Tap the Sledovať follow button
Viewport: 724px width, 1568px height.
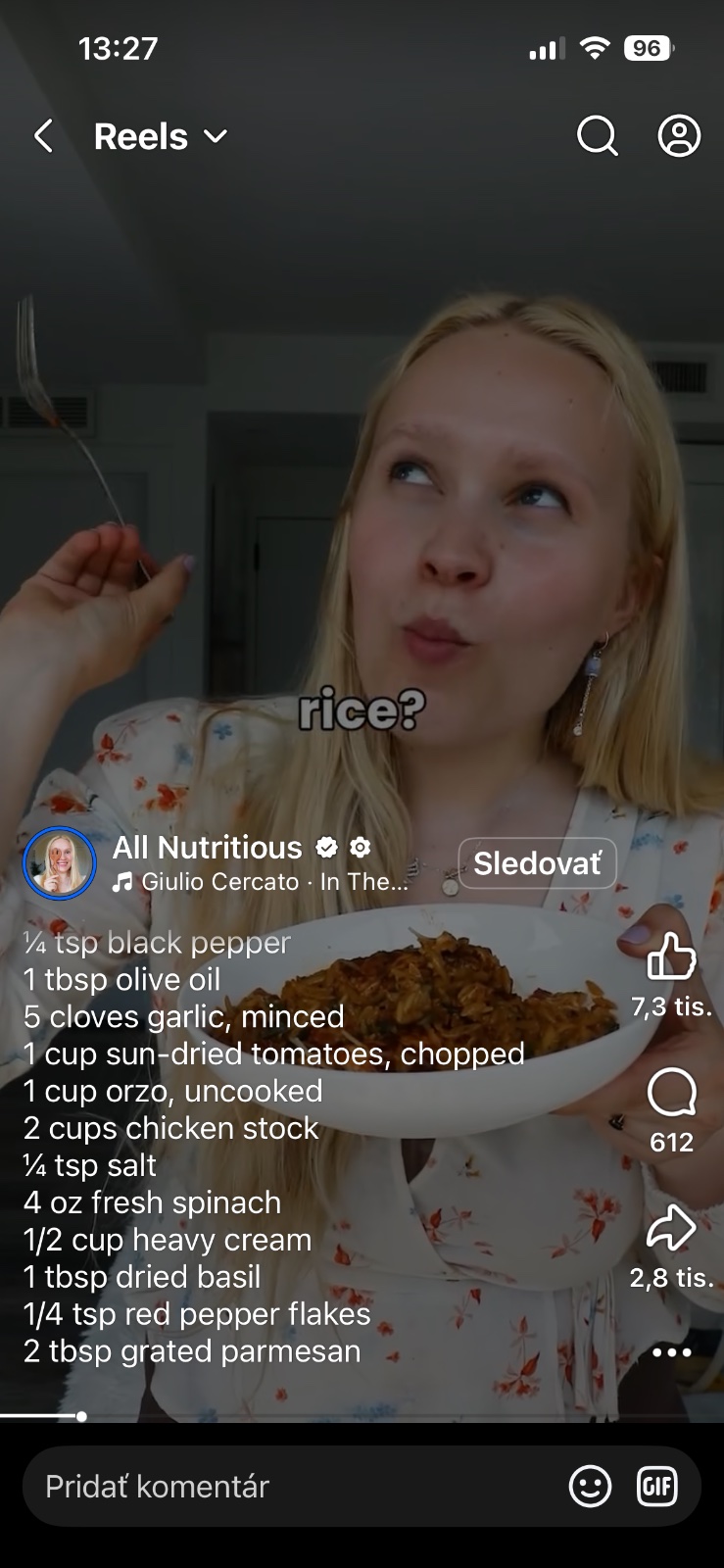tap(537, 863)
